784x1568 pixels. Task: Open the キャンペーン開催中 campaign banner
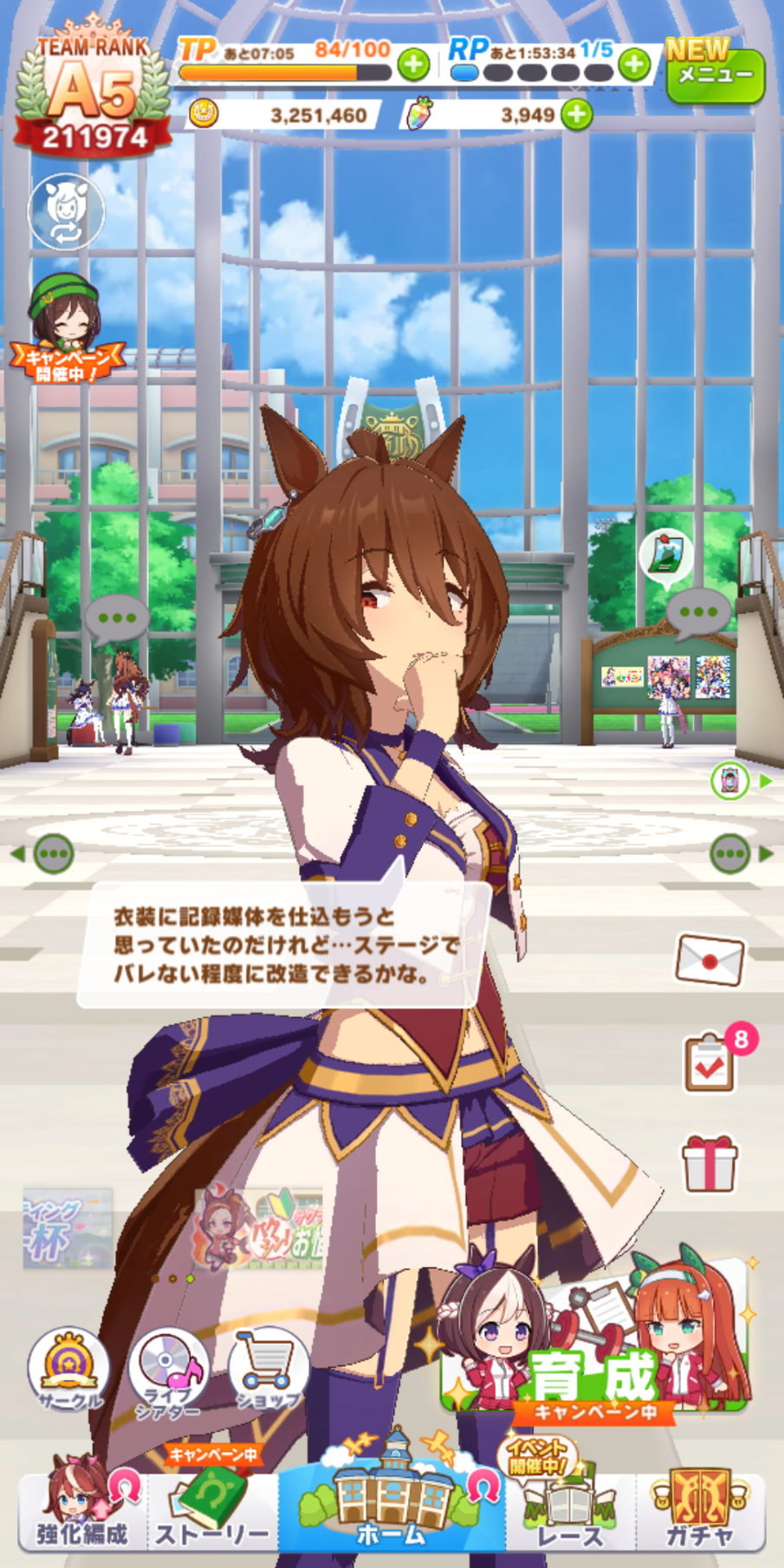pyautogui.click(x=67, y=330)
